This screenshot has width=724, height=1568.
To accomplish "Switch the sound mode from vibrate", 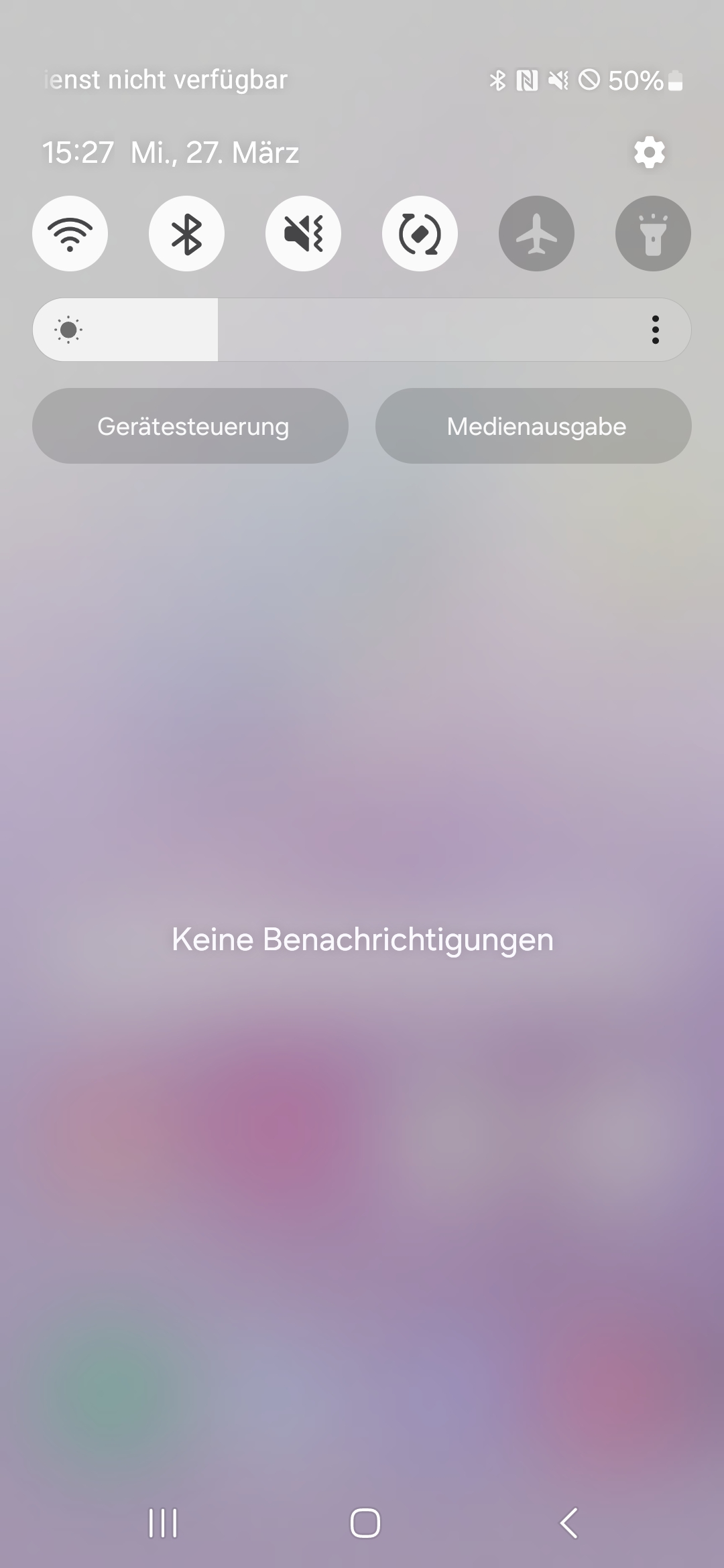I will tap(303, 233).
